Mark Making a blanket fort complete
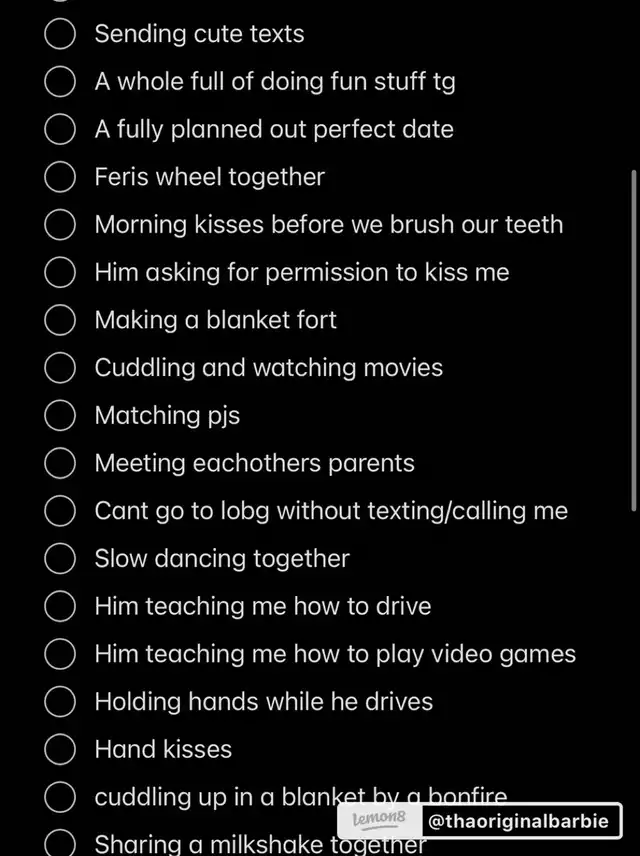The image size is (640, 856). tap(60, 320)
